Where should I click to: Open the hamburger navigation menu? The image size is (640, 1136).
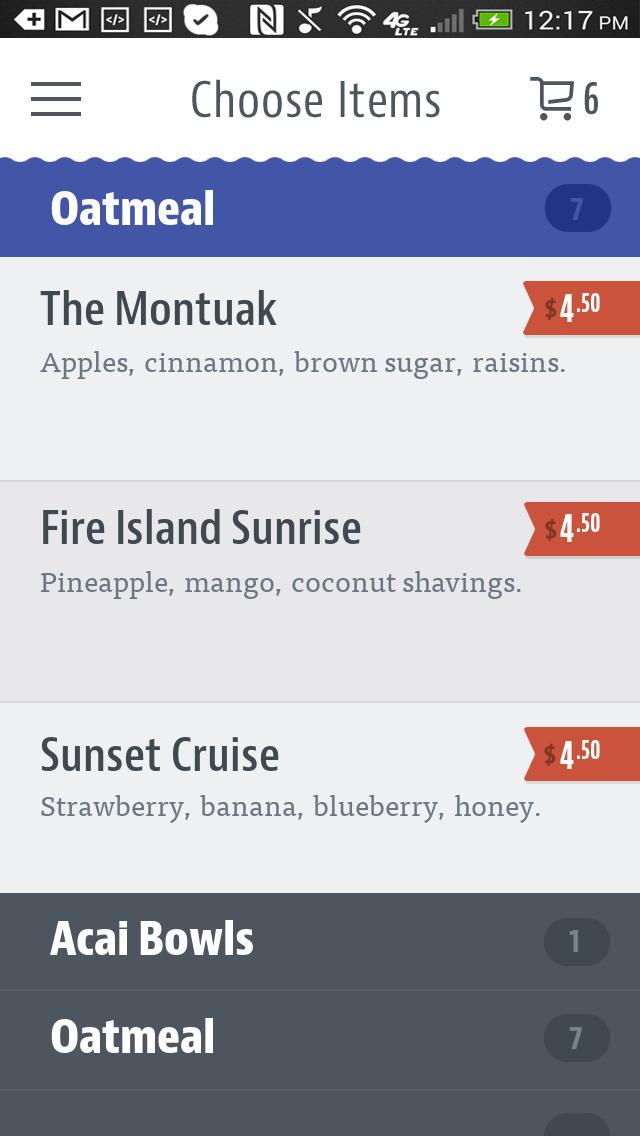point(56,99)
